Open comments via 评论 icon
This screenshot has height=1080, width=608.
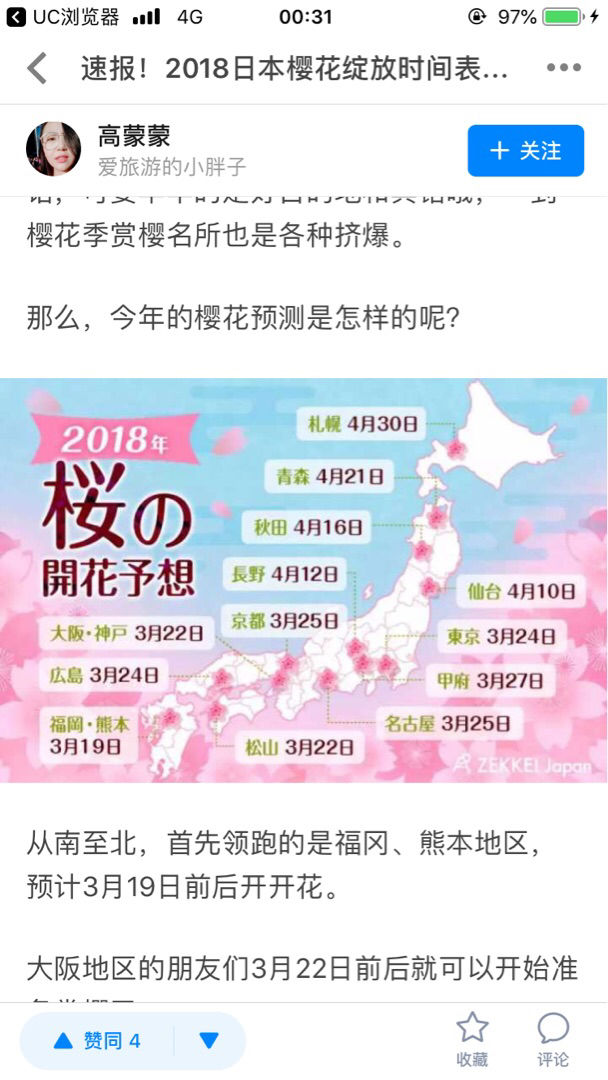point(552,1038)
